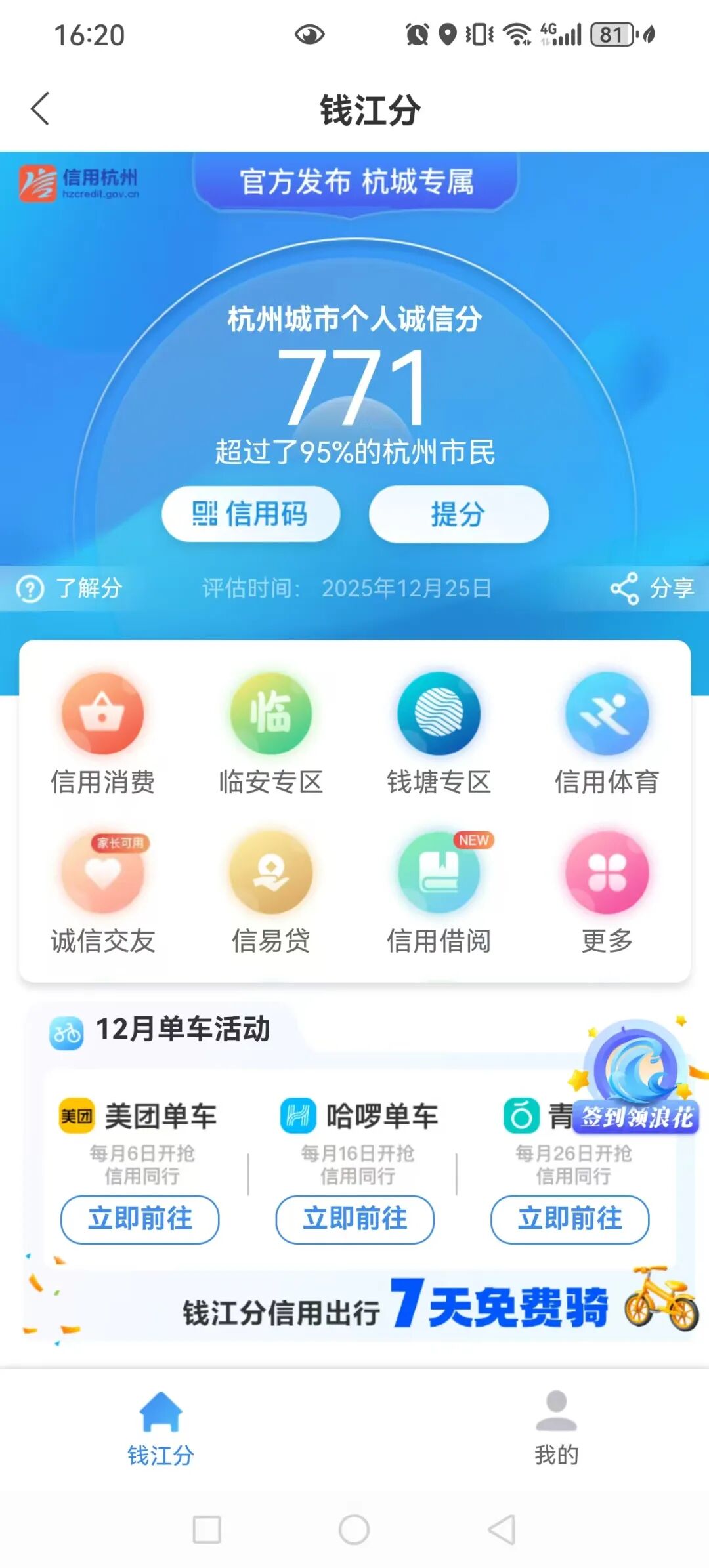Viewport: 709px width, 1568px height.
Task: Open 钱塘专区 section
Action: click(x=439, y=733)
